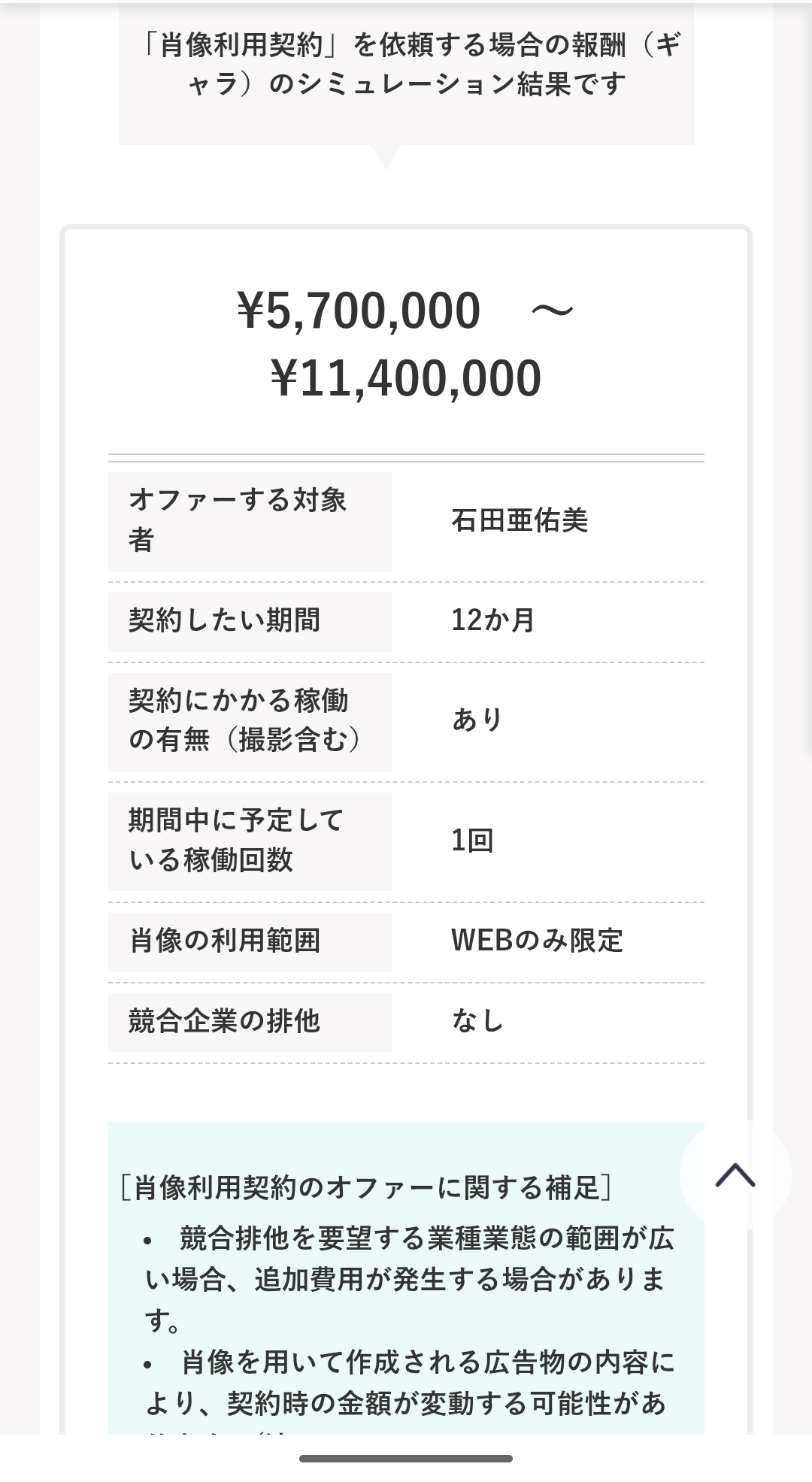Tap the scroll-to-top arrow button
Image resolution: width=812 pixels, height=1482 pixels.
[x=735, y=1174]
